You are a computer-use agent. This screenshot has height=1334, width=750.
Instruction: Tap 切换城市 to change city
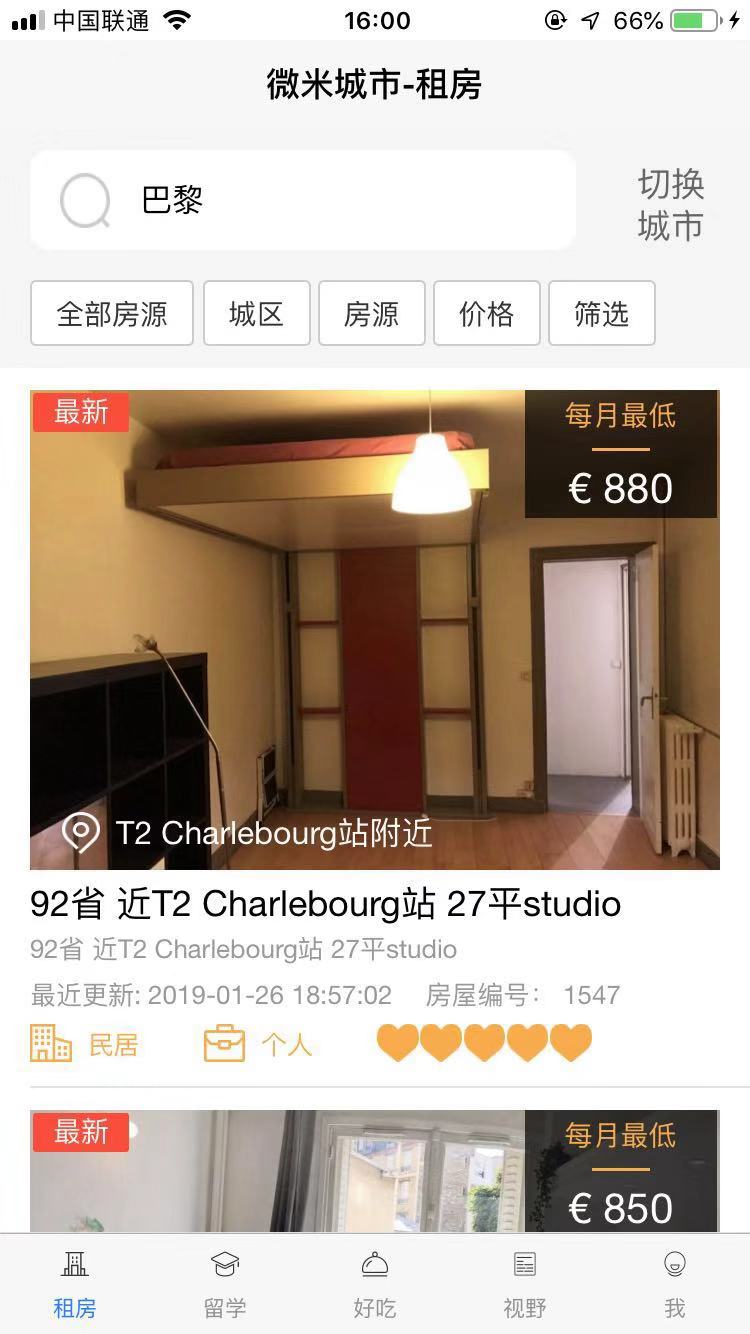tap(669, 201)
